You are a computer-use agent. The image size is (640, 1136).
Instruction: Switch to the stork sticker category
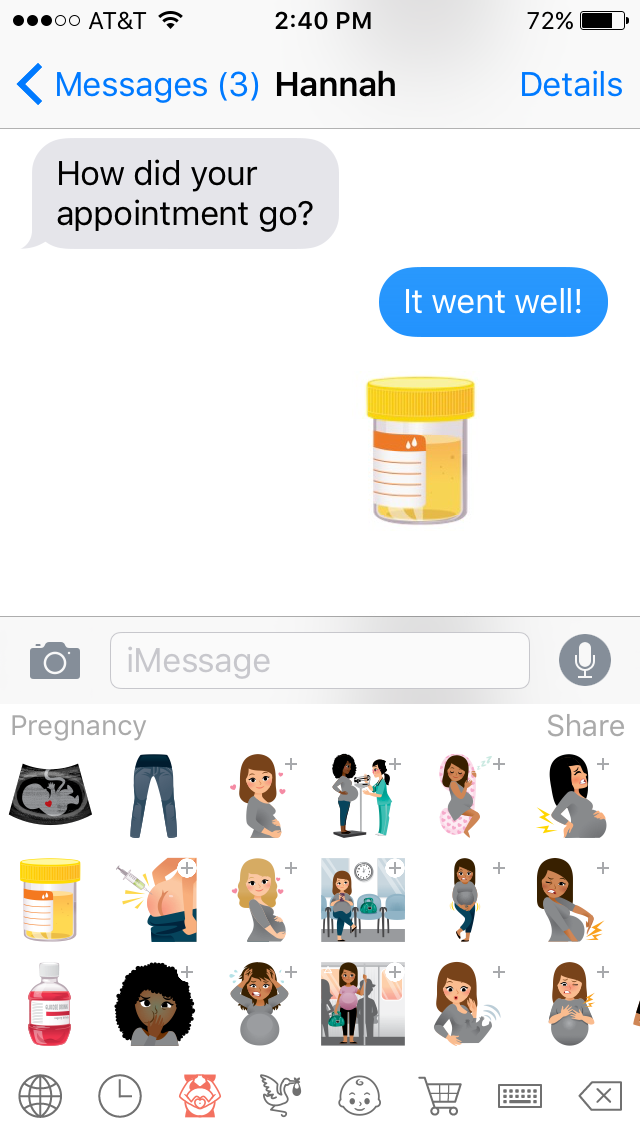point(281,1097)
